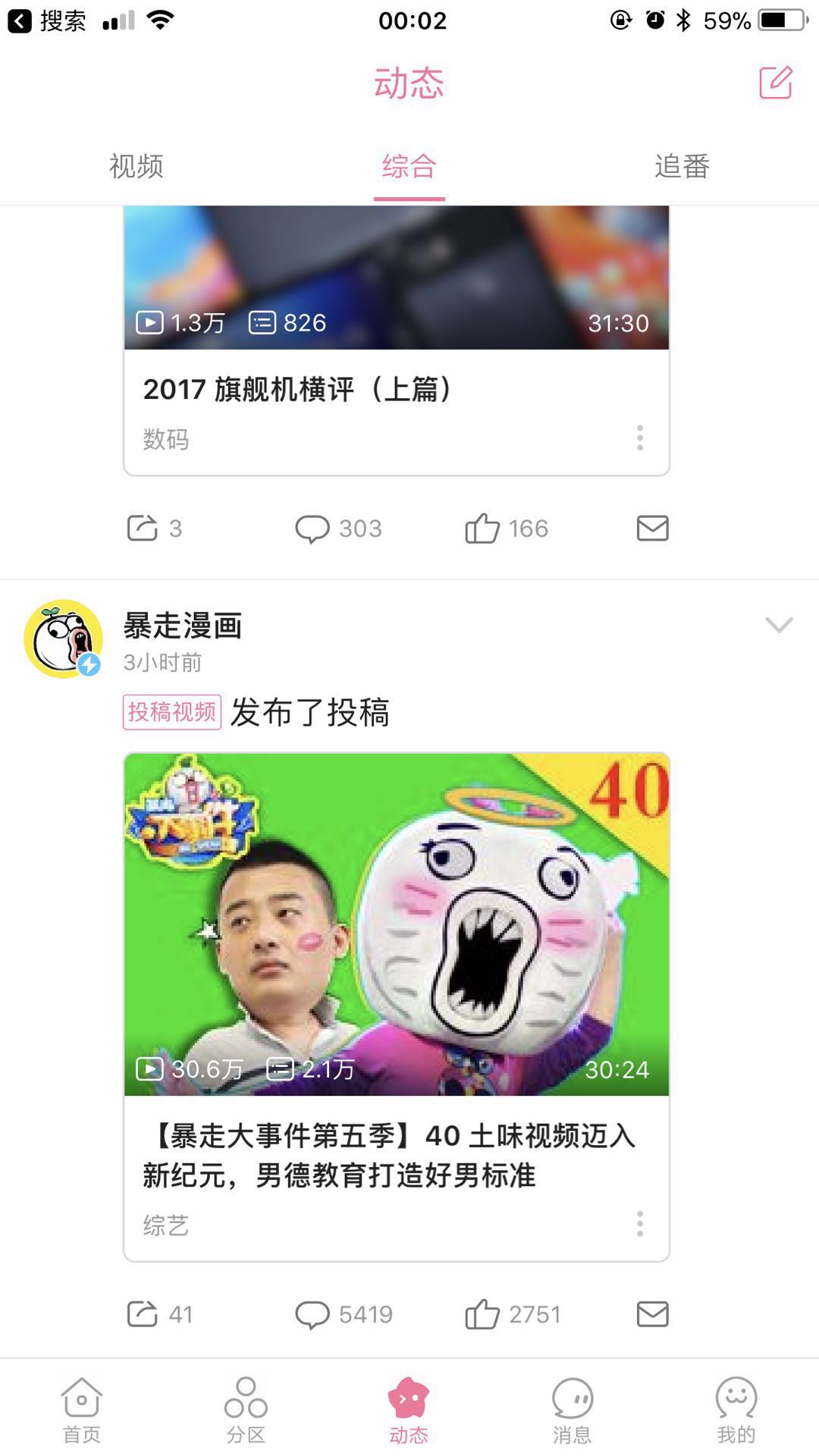Open 暴走漫画 profile avatar
Image resolution: width=819 pixels, height=1456 pixels.
(x=64, y=639)
